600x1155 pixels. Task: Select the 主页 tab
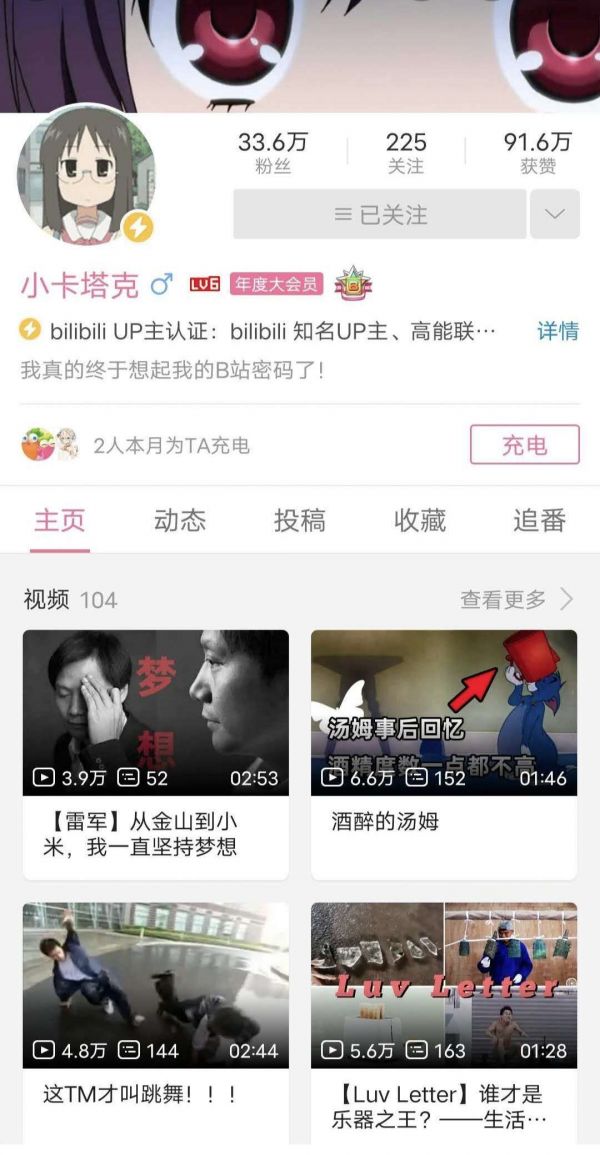tap(60, 520)
